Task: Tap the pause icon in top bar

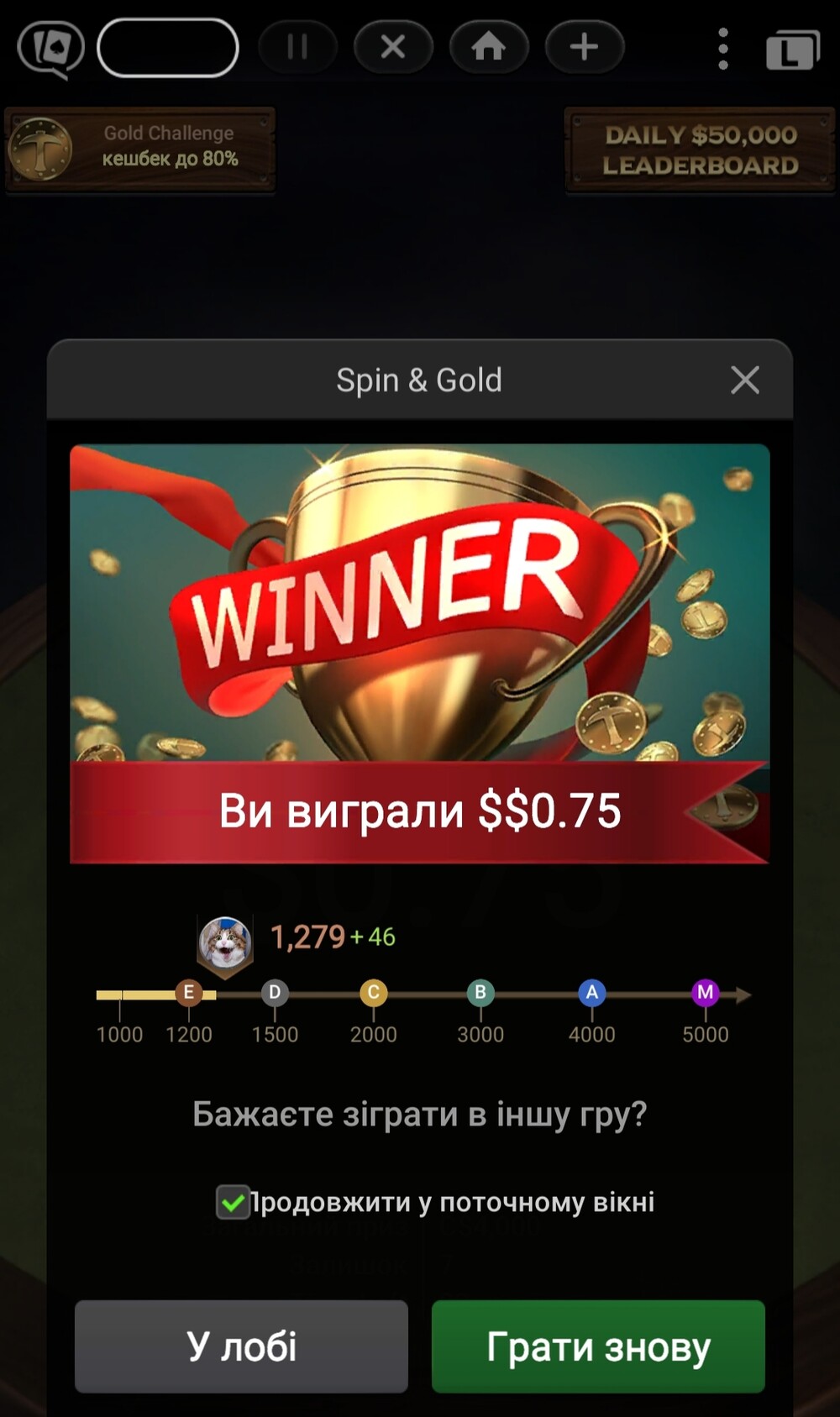Action: tap(297, 47)
